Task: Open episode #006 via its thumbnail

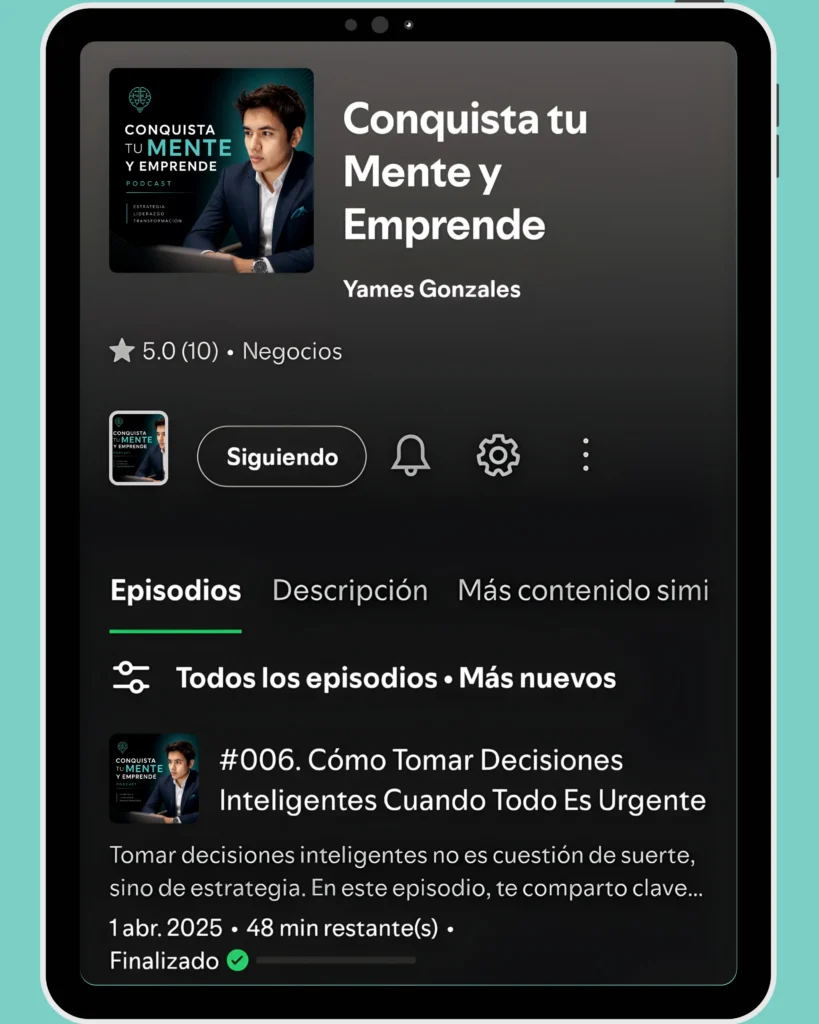Action: 155,779
